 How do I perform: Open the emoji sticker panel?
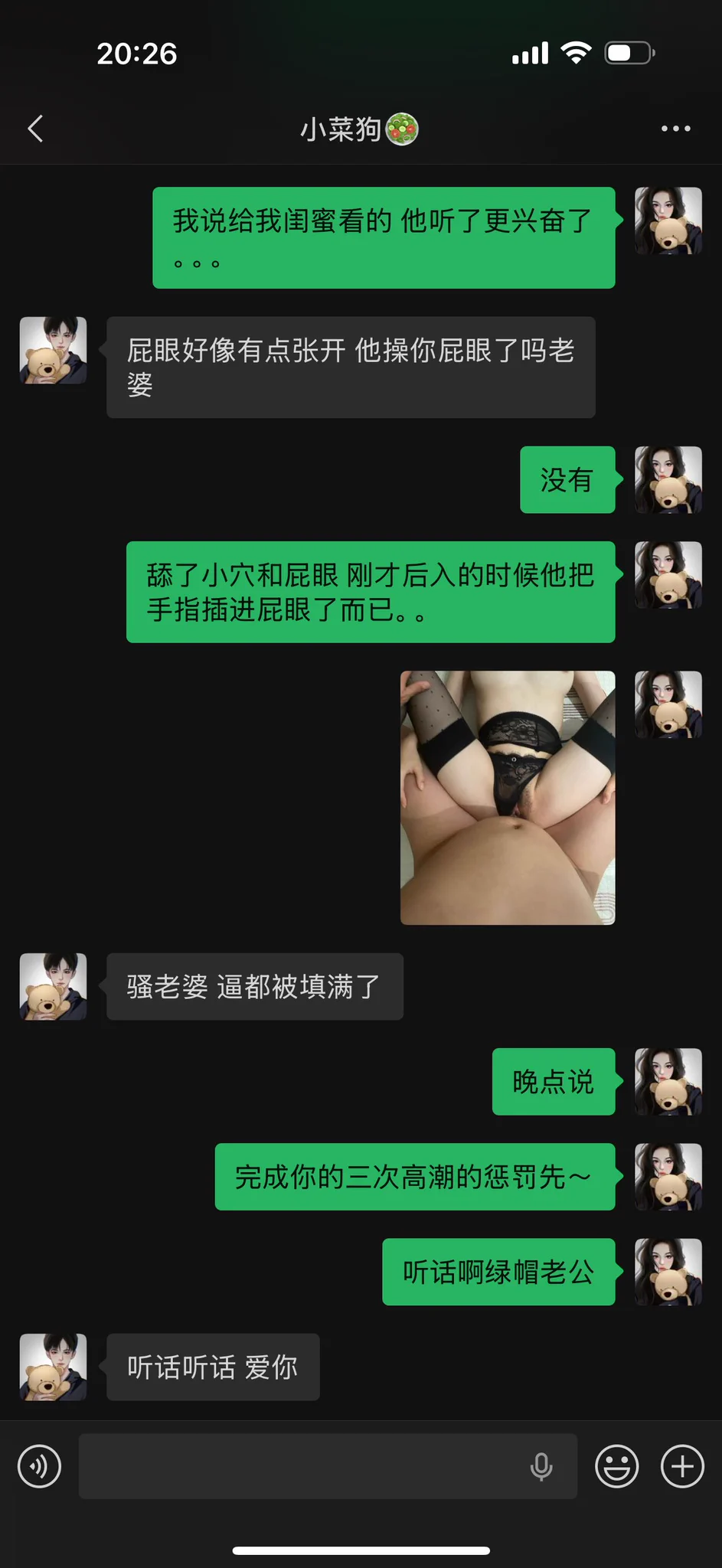(616, 1466)
